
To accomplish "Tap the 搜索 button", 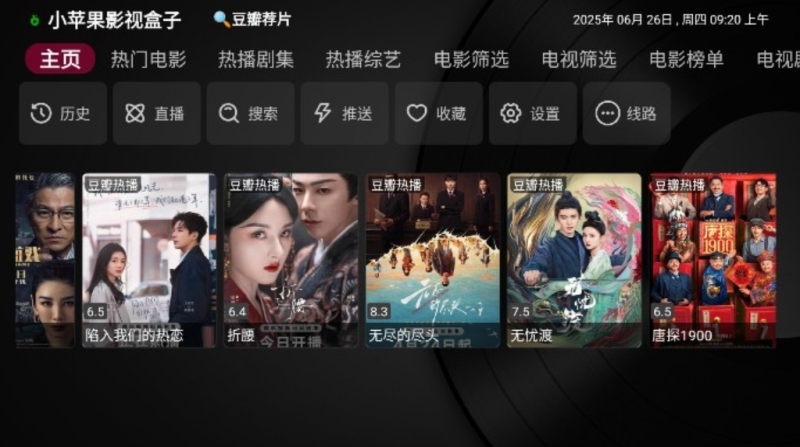I will (251, 113).
